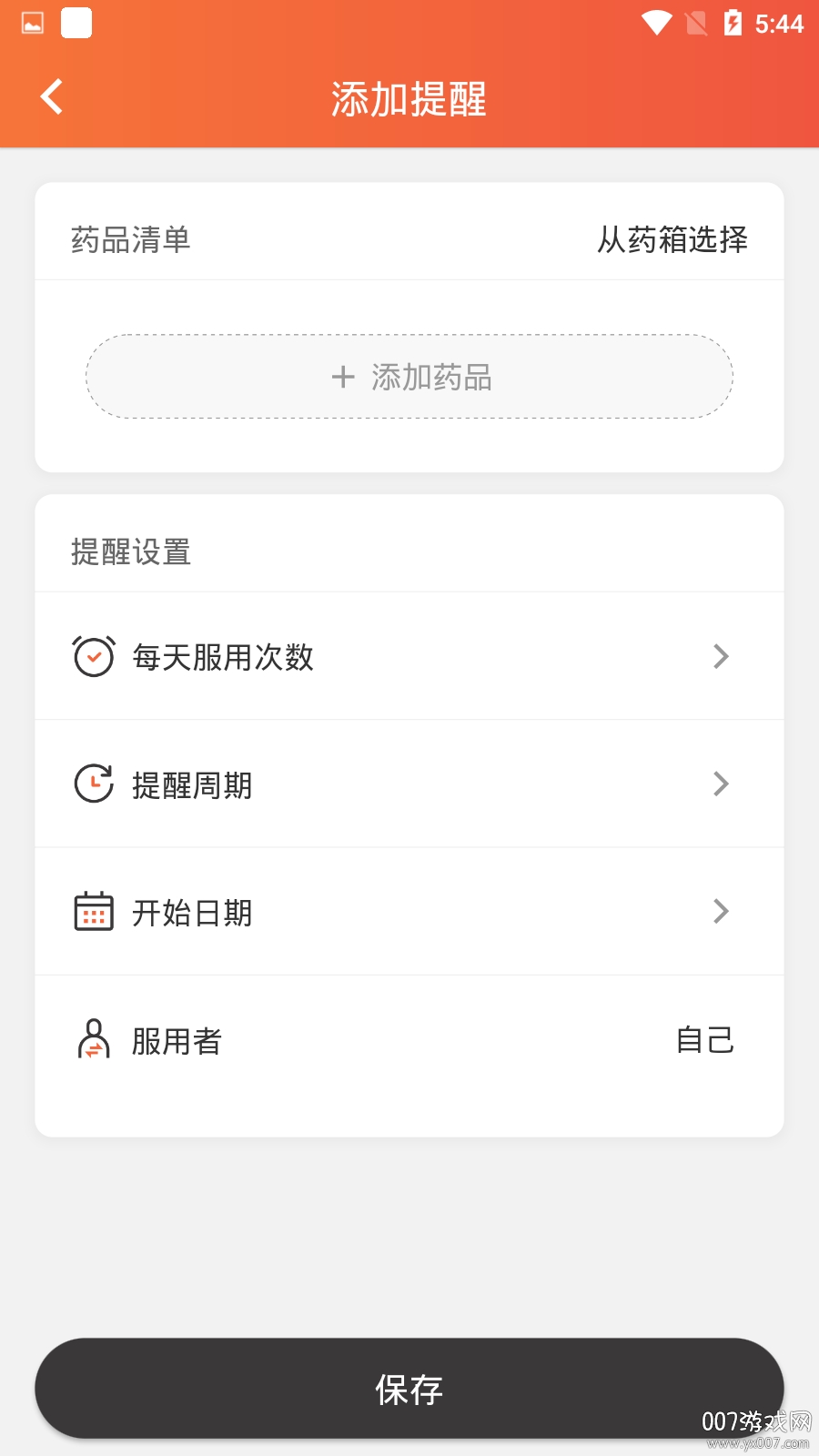The height and width of the screenshot is (1456, 819).
Task: Tap the plus icon inside 添加药品 area
Action: (343, 377)
